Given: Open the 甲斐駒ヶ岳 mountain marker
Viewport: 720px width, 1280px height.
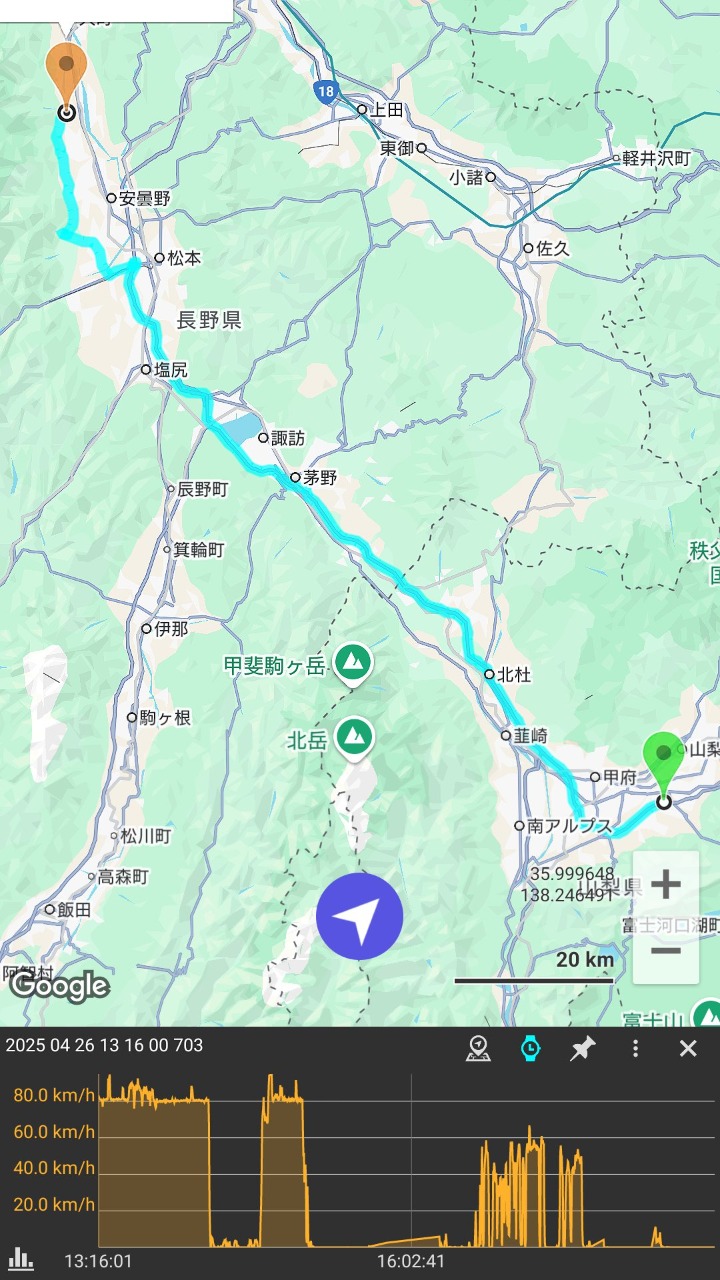Looking at the screenshot, I should click(x=352, y=663).
